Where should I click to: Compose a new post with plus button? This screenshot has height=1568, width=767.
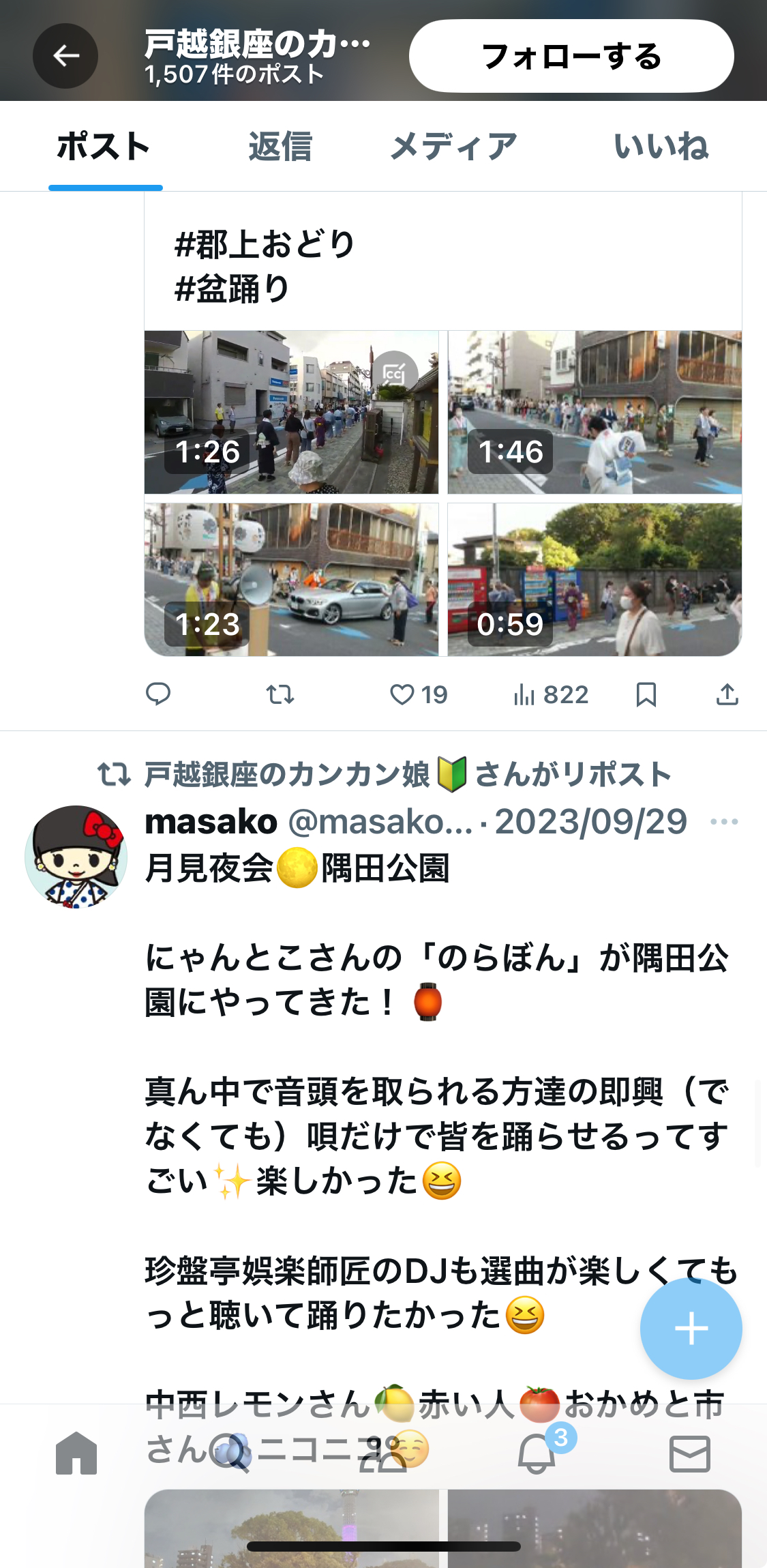pos(691,1329)
